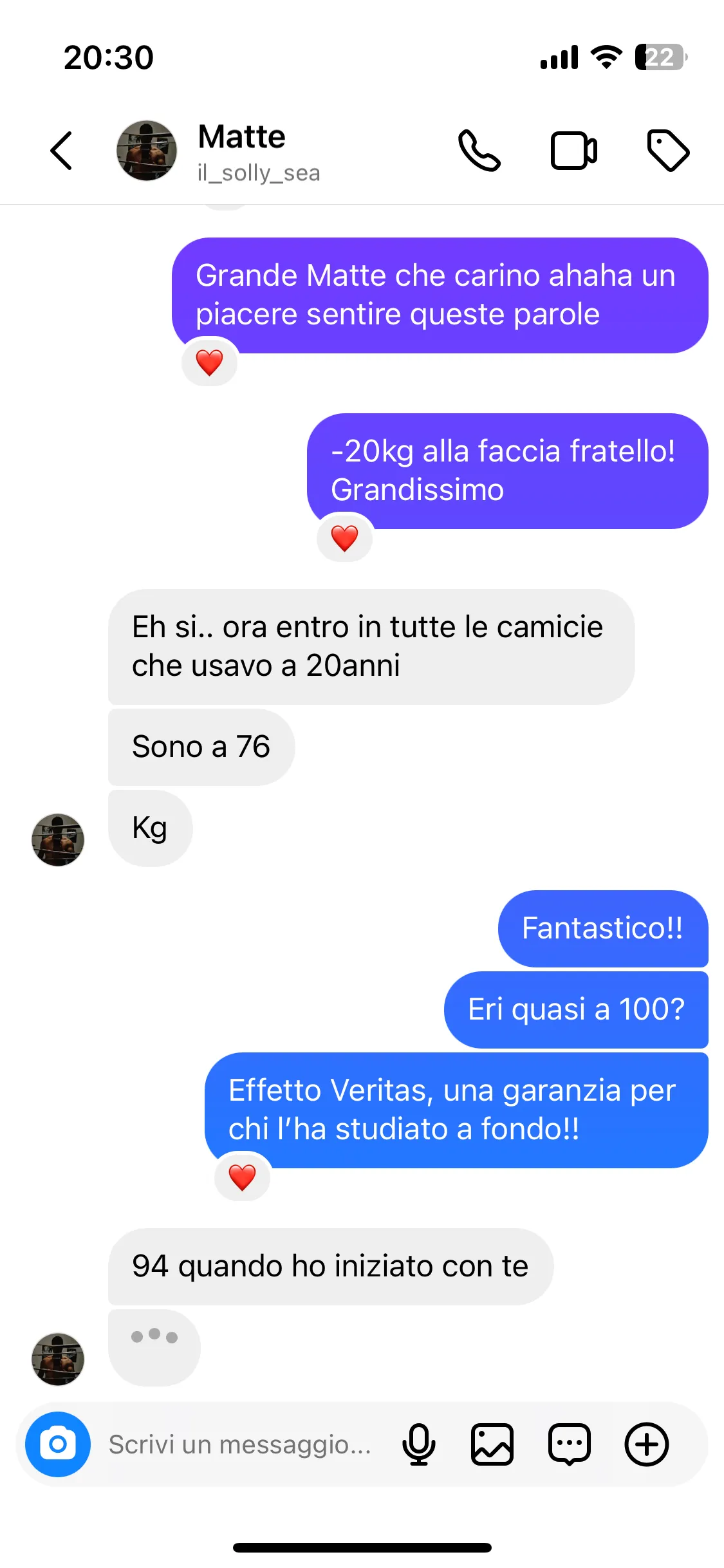The image size is (724, 1568).
Task: Record a voice message with the microphone
Action: [x=418, y=1444]
